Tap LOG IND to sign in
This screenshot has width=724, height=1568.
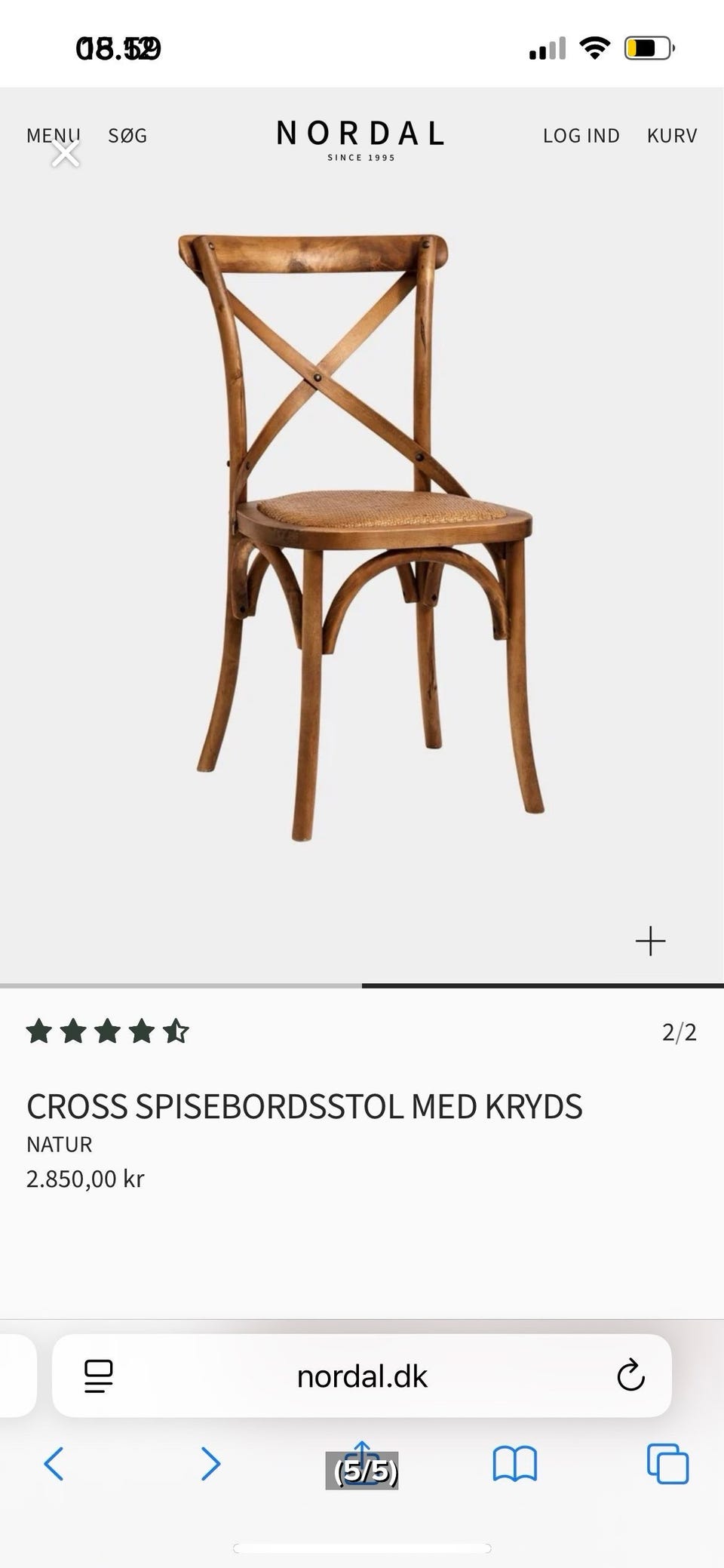click(581, 136)
